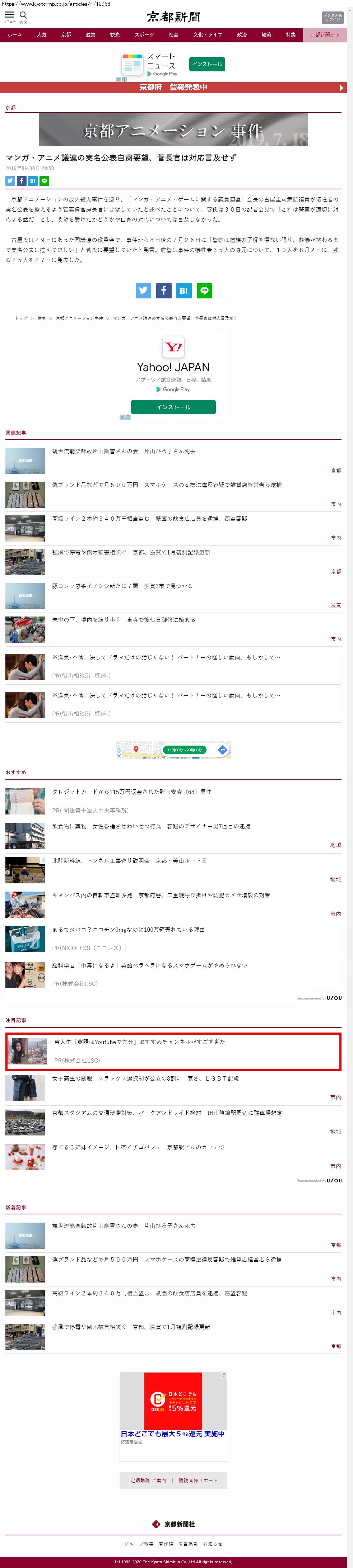Switch to the 滋賀 tab

[90, 35]
